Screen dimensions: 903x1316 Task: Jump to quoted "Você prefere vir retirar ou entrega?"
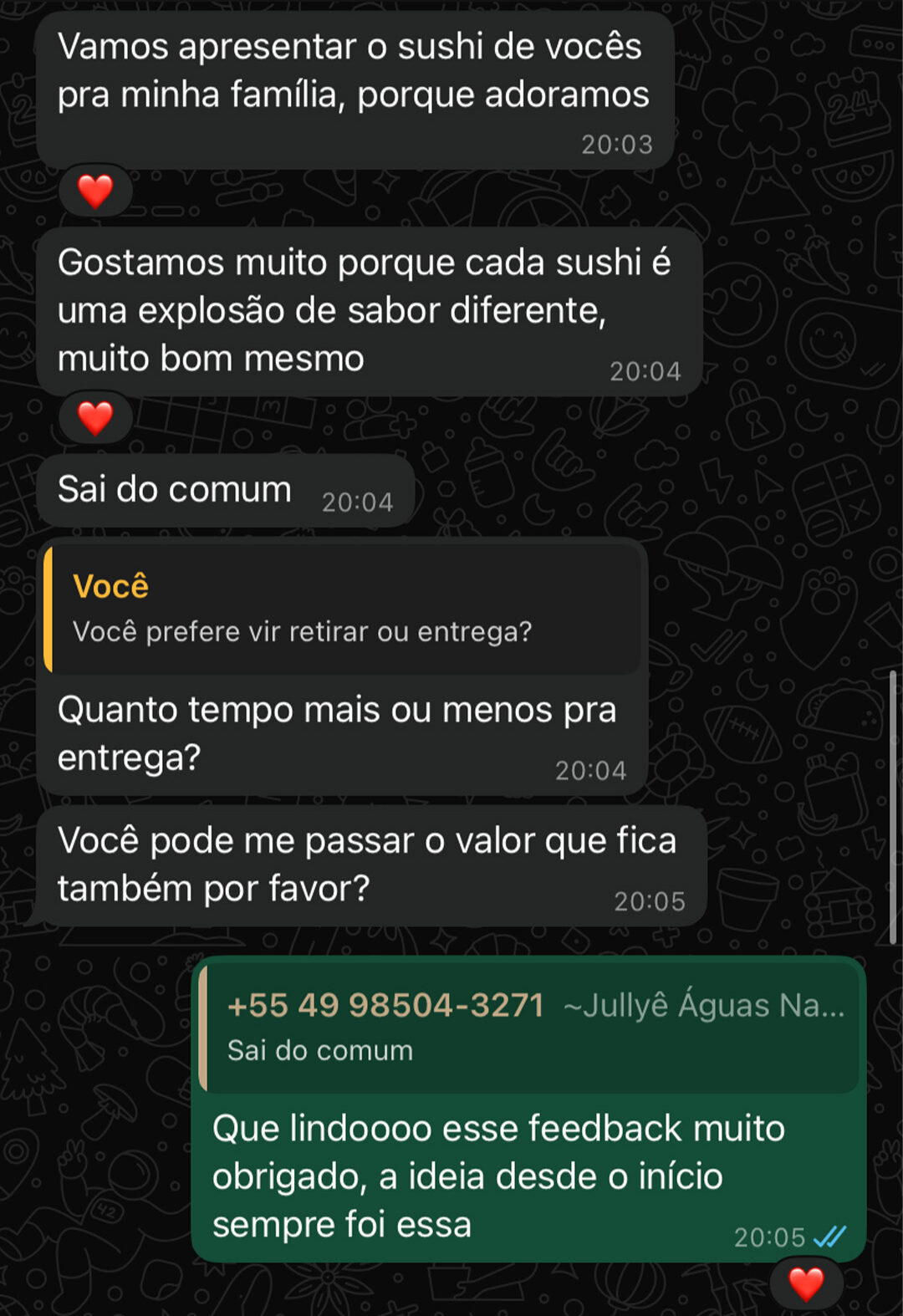coord(343,610)
